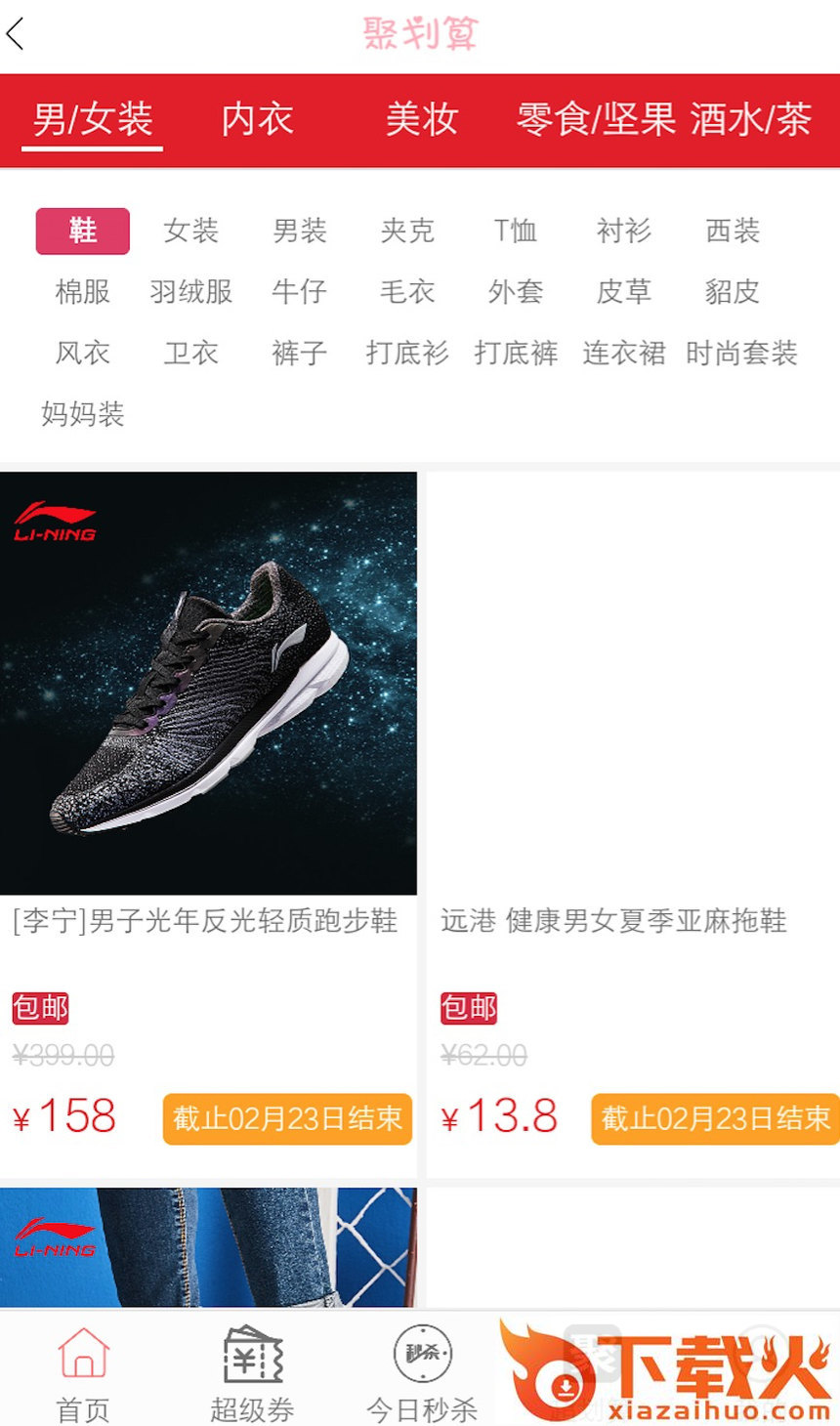The height and width of the screenshot is (1426, 840).
Task: Select the 妈妈装 category filter
Action: 82,416
